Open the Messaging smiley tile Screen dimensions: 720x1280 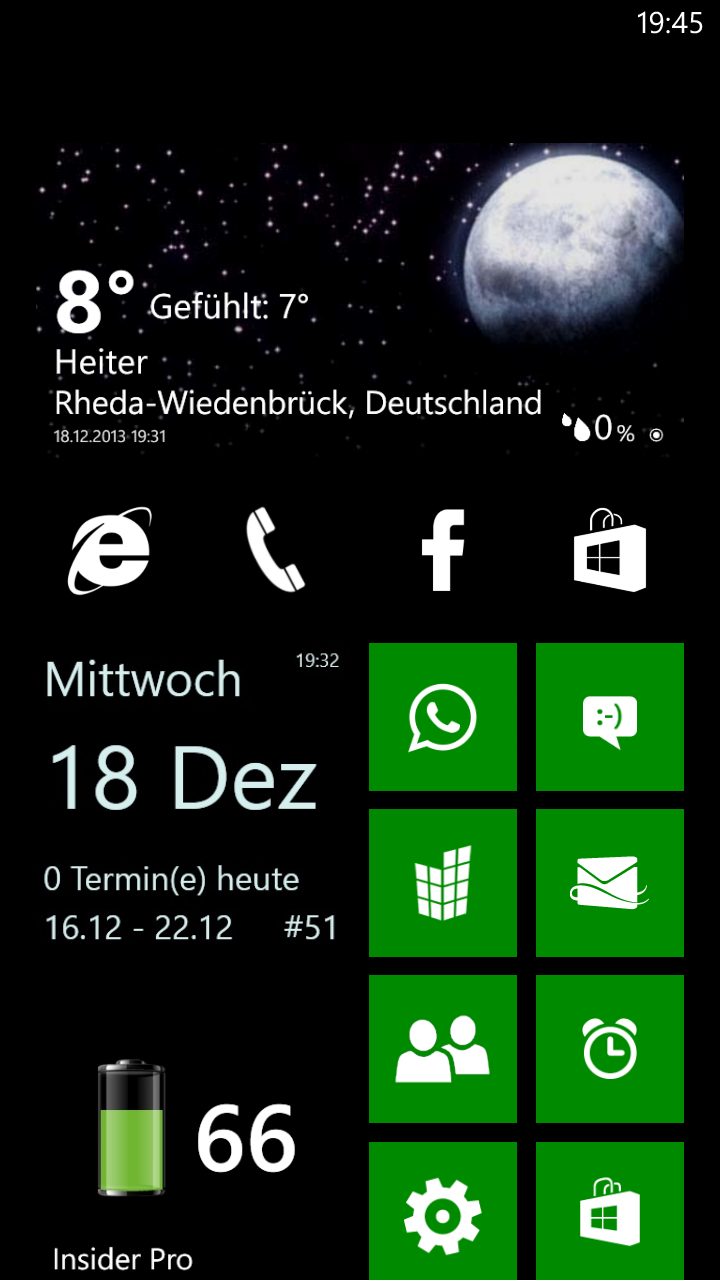[610, 717]
